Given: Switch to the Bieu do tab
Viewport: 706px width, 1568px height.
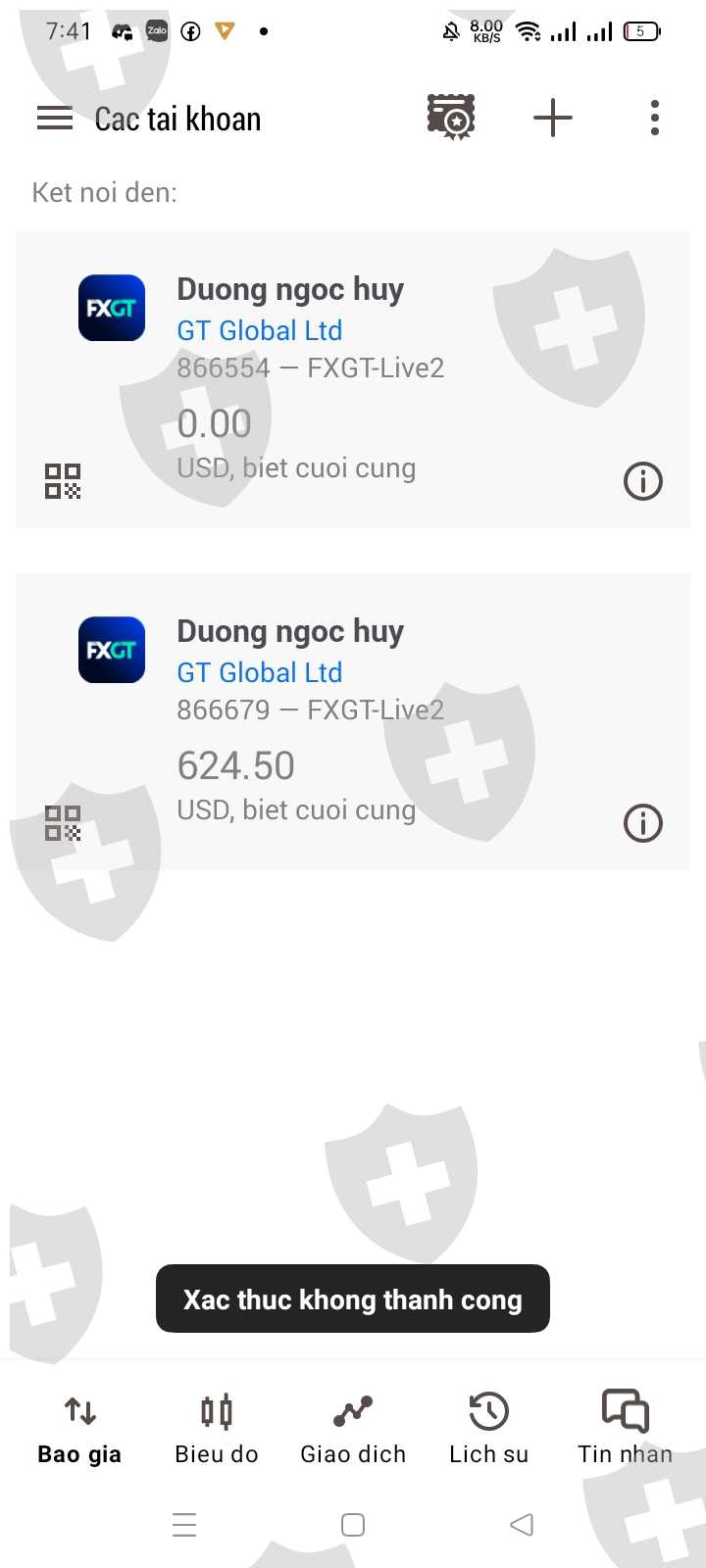Looking at the screenshot, I should point(217,1429).
